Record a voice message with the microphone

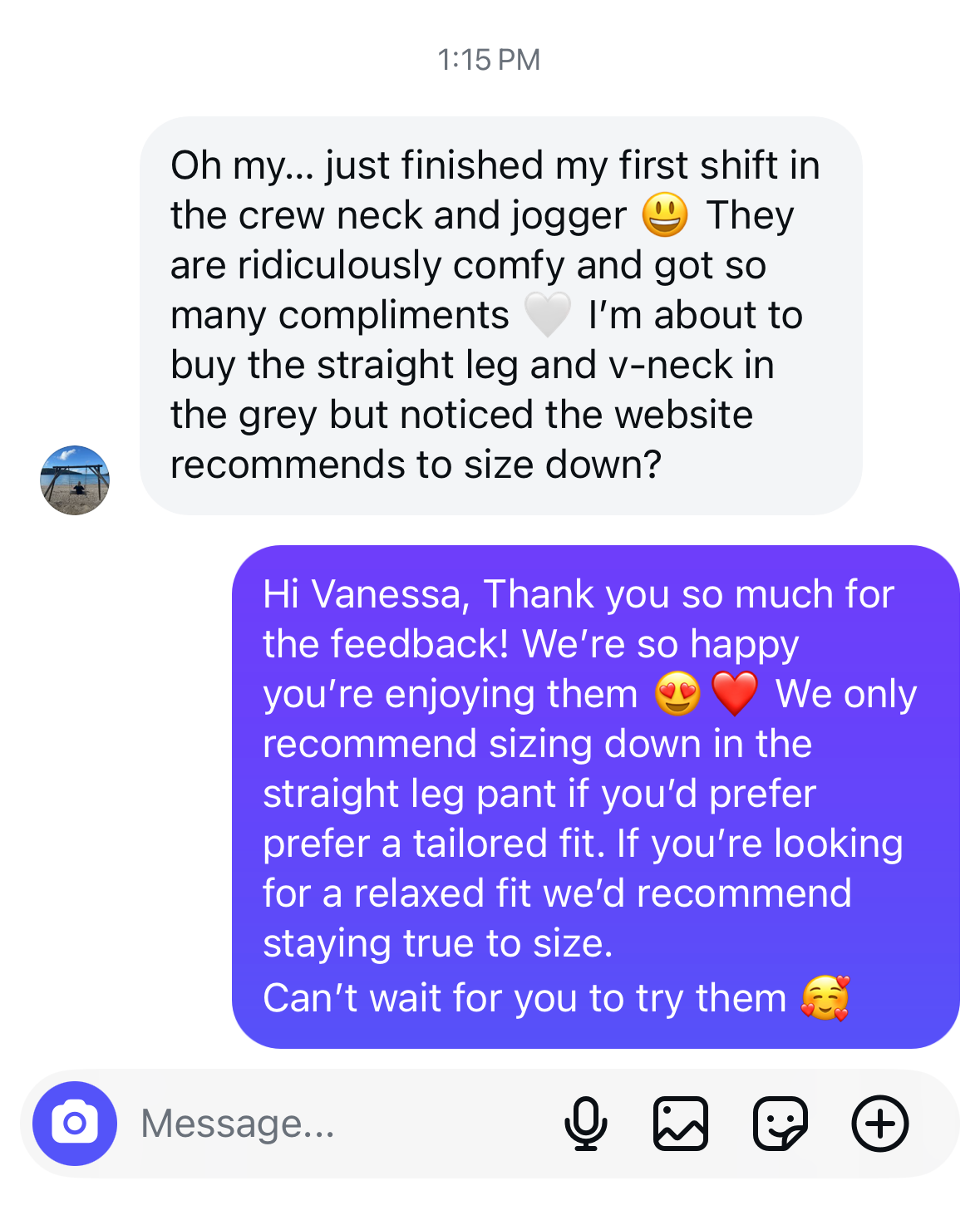click(x=585, y=1124)
